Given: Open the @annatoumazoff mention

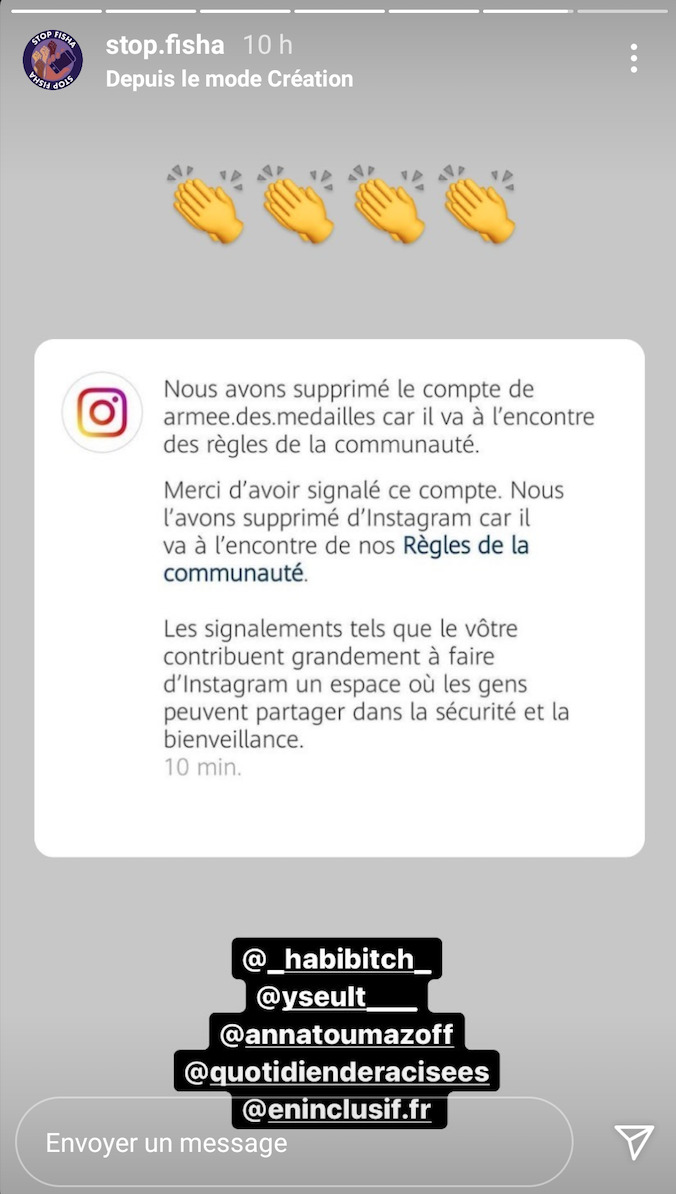Looking at the screenshot, I should point(336,1035).
